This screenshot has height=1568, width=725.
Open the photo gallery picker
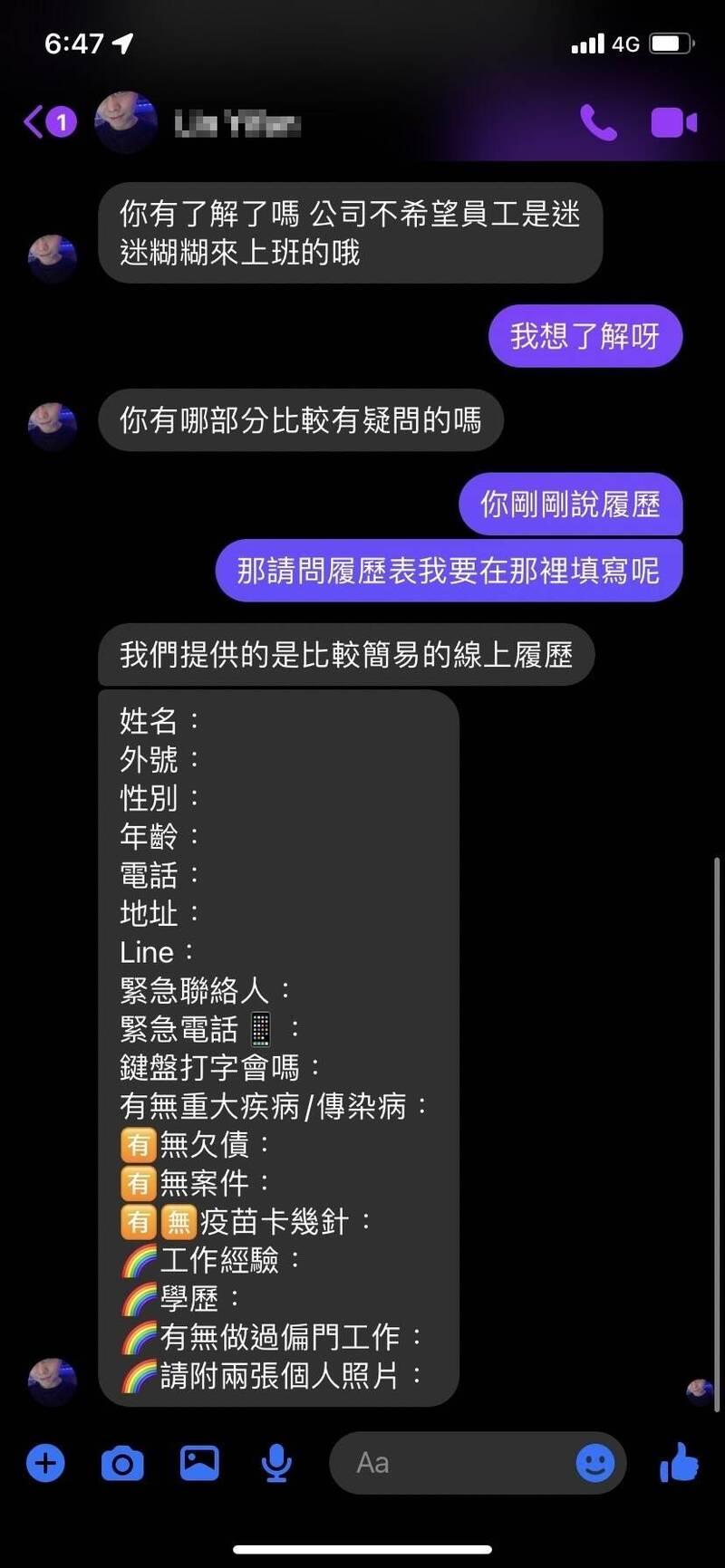[x=199, y=1463]
